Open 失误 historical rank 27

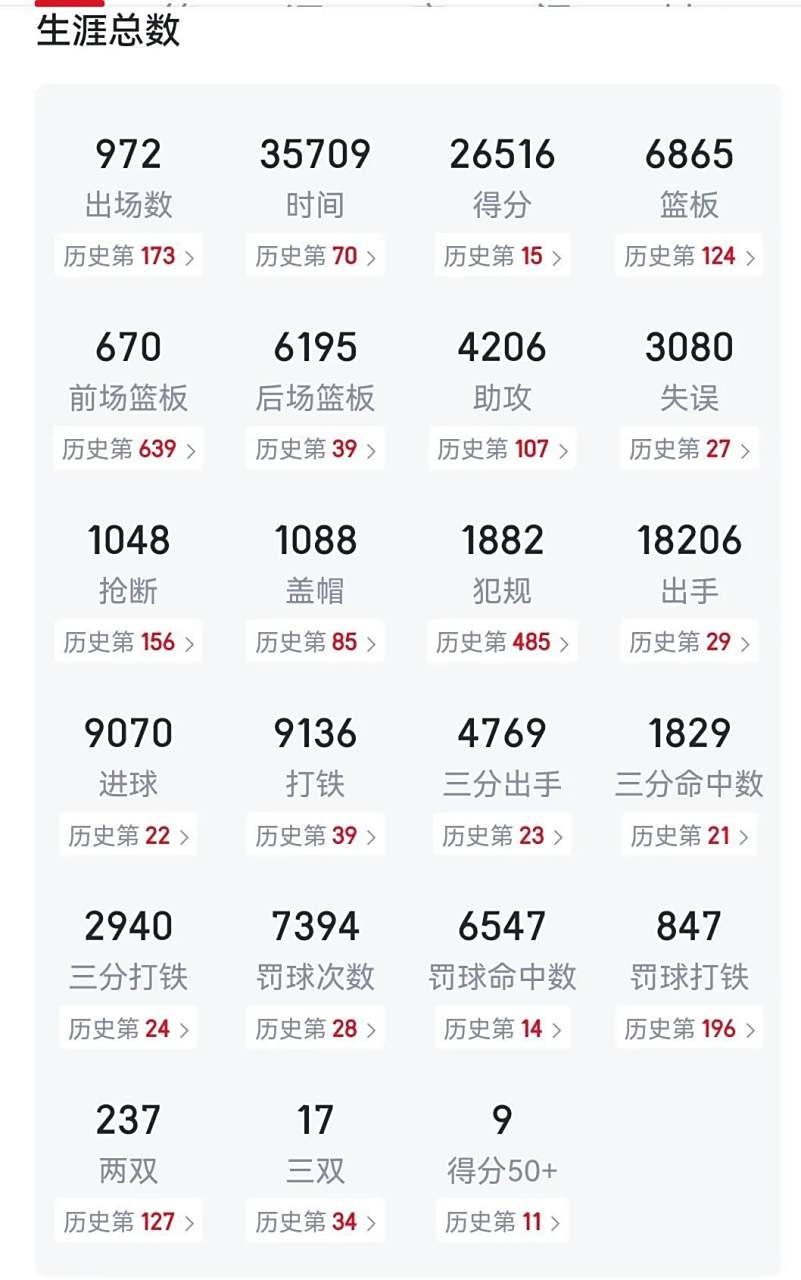(688, 449)
